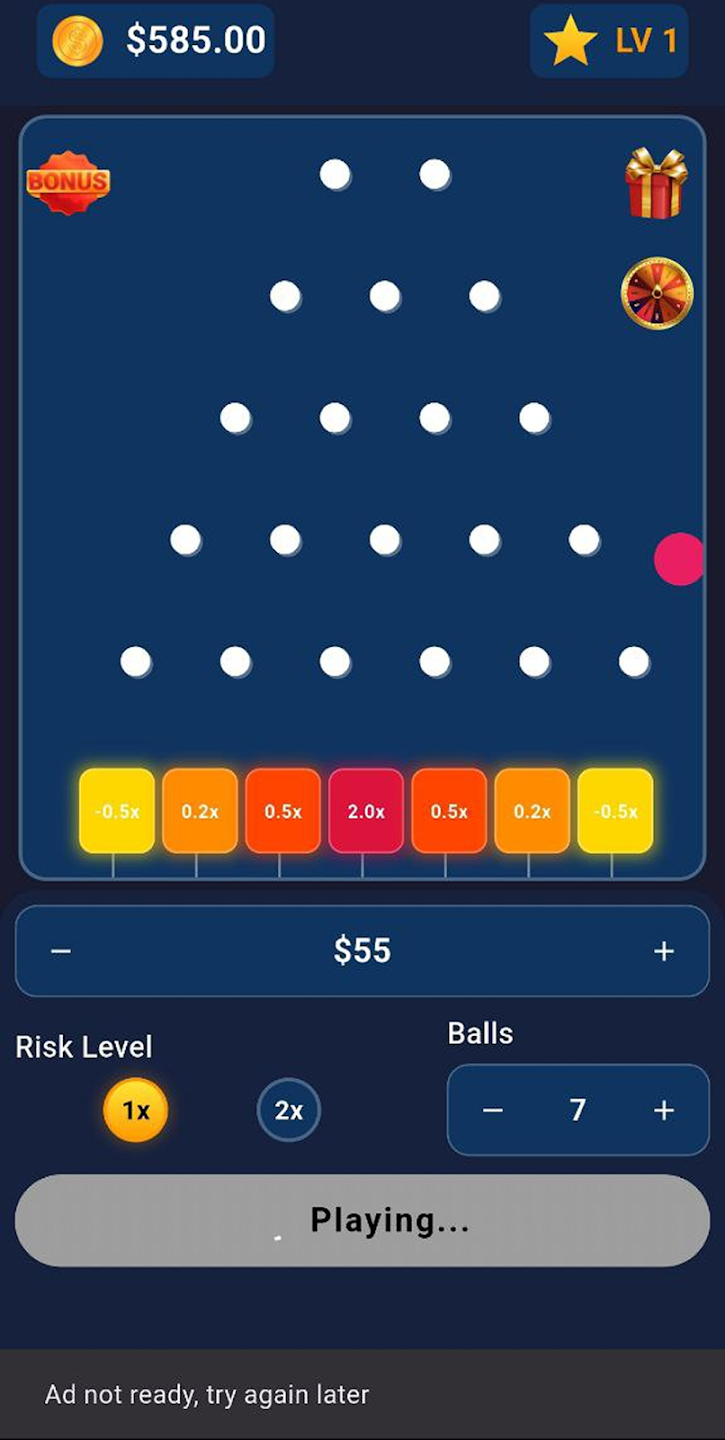Decrease the $55 bet amount
The height and width of the screenshot is (1440, 725).
(x=61, y=951)
